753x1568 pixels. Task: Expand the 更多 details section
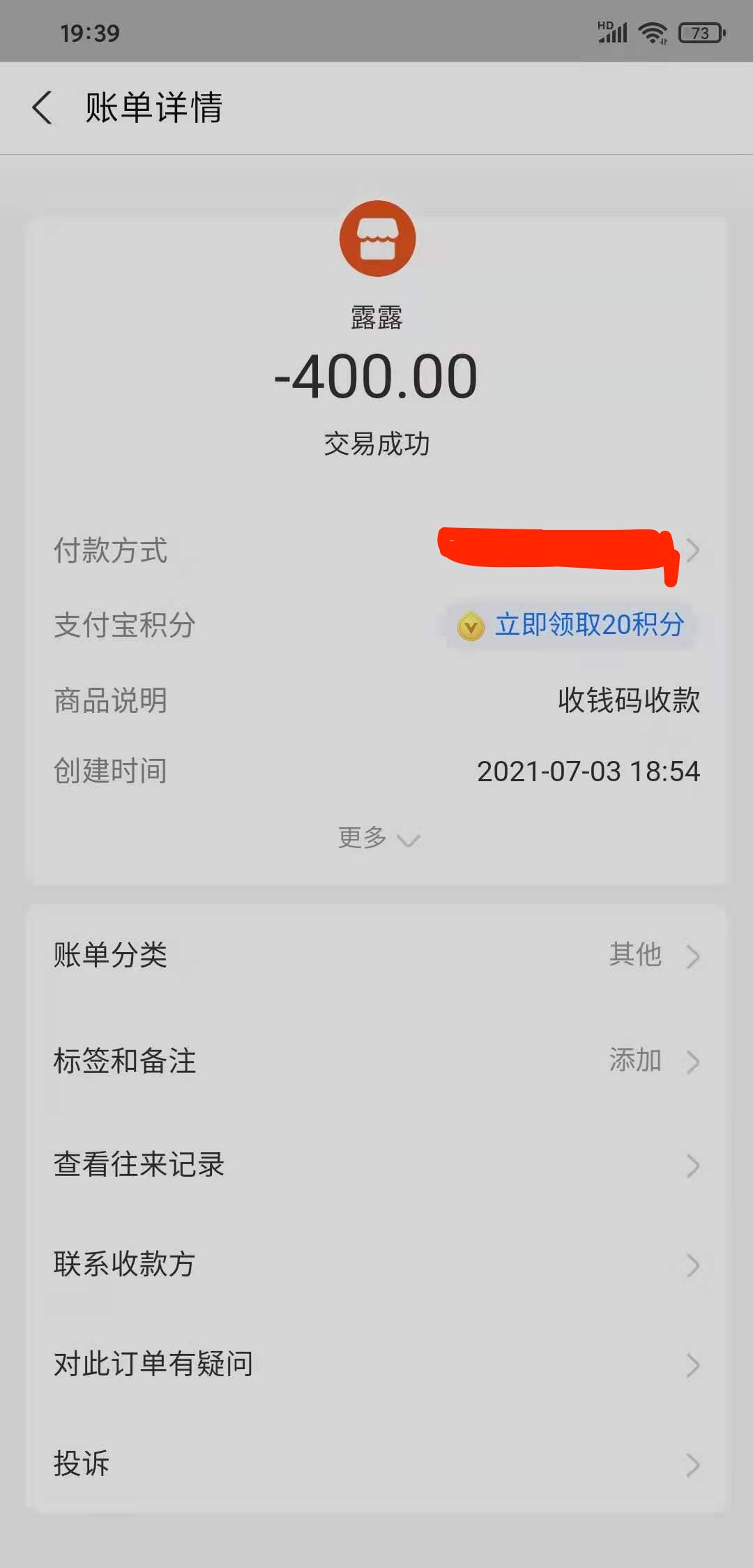(x=378, y=838)
